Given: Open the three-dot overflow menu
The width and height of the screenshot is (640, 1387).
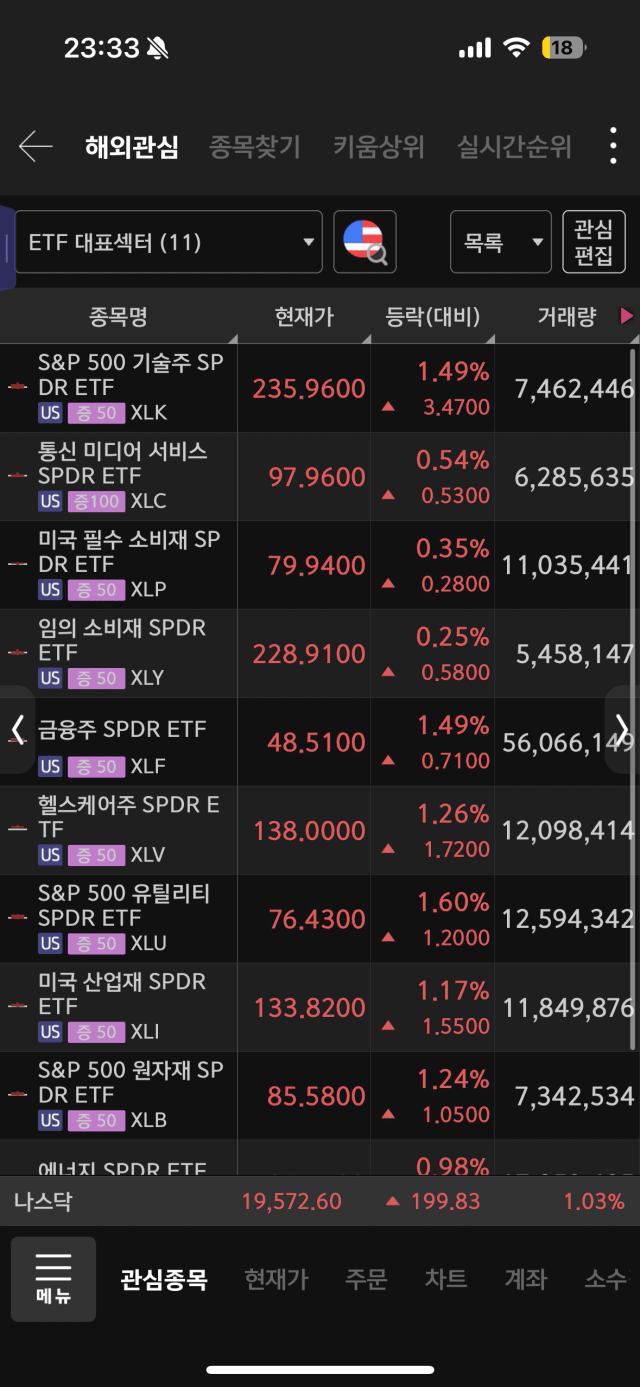Looking at the screenshot, I should pos(613,147).
